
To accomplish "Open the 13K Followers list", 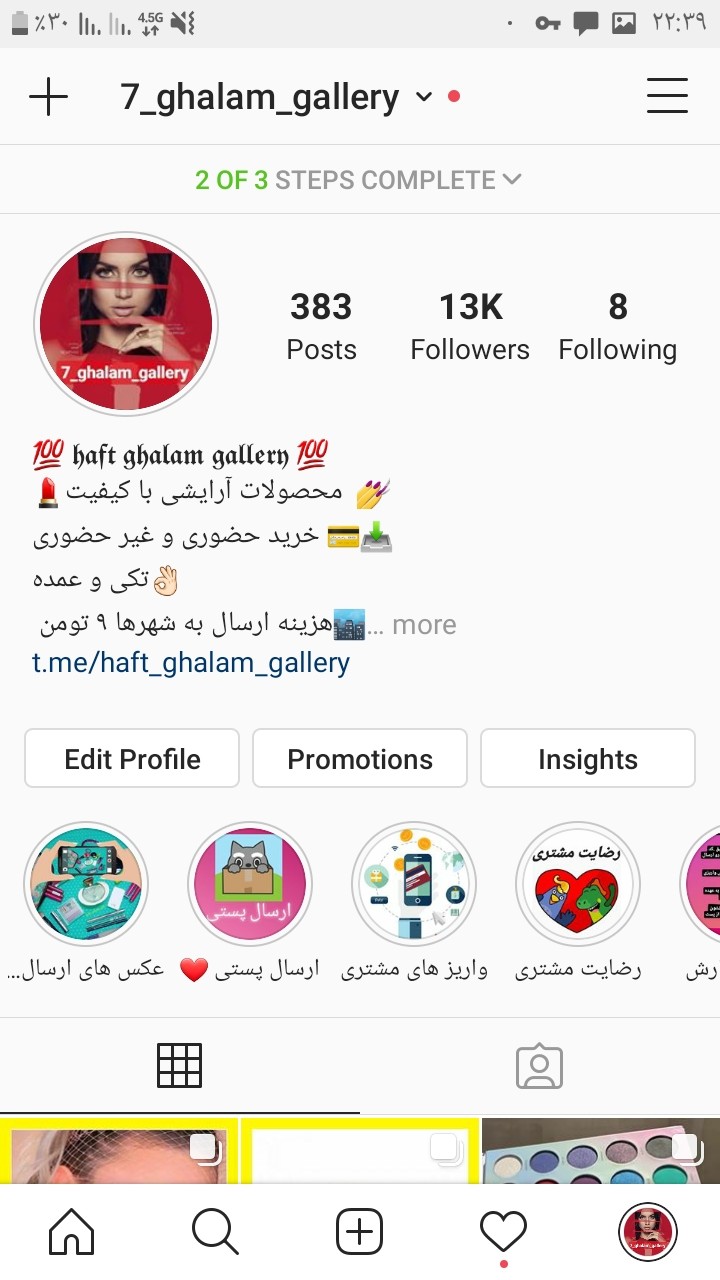I will tap(470, 326).
